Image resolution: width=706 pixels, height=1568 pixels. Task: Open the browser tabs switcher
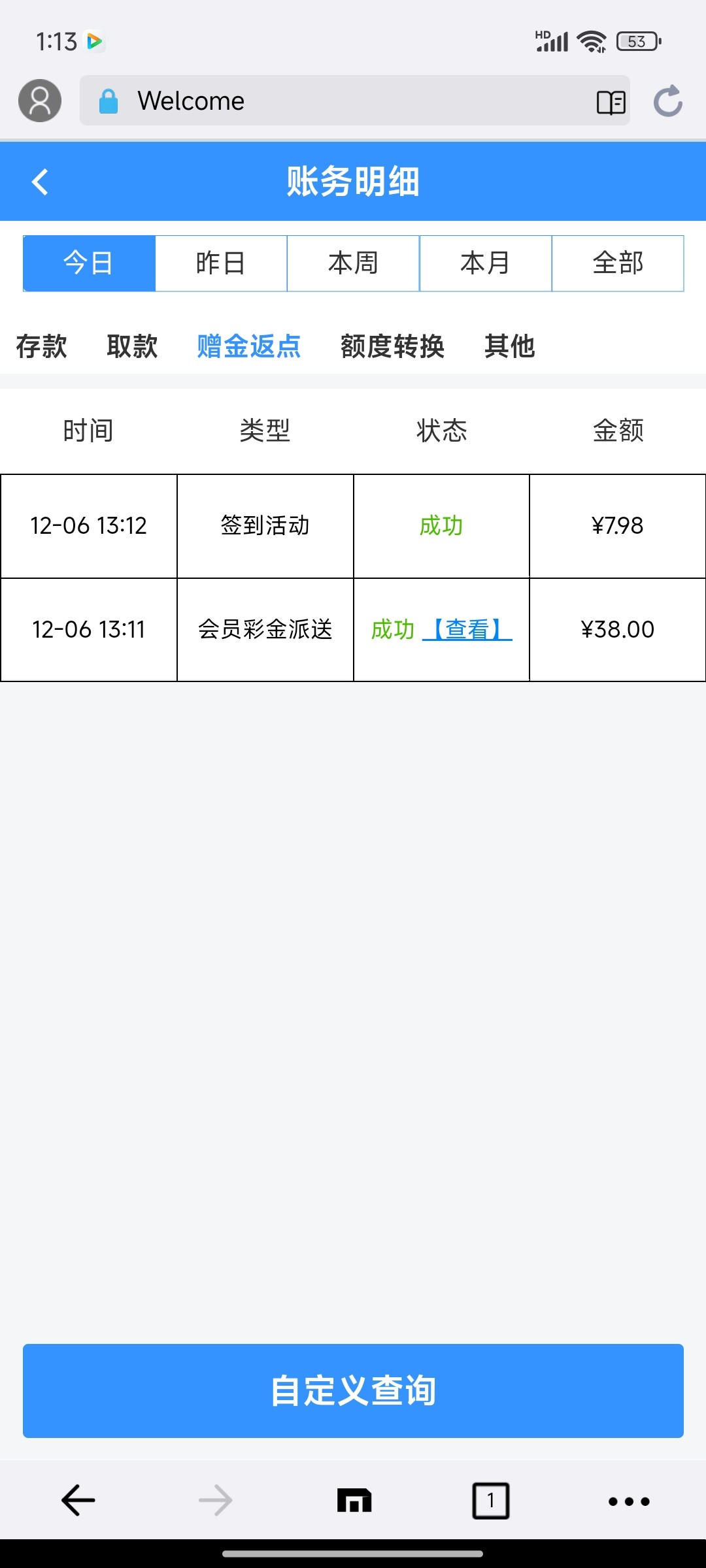[x=490, y=1501]
